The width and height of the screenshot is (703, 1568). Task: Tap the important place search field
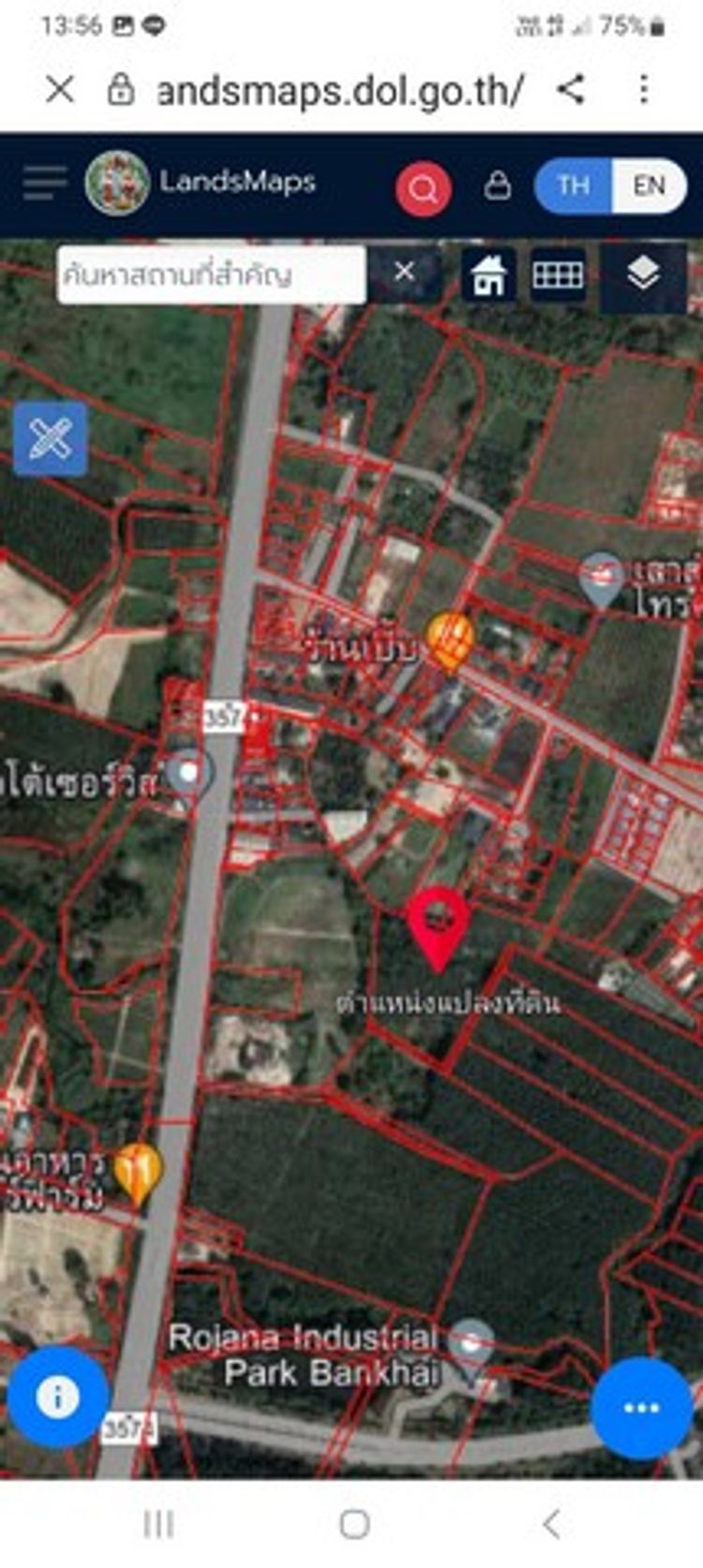pos(211,274)
